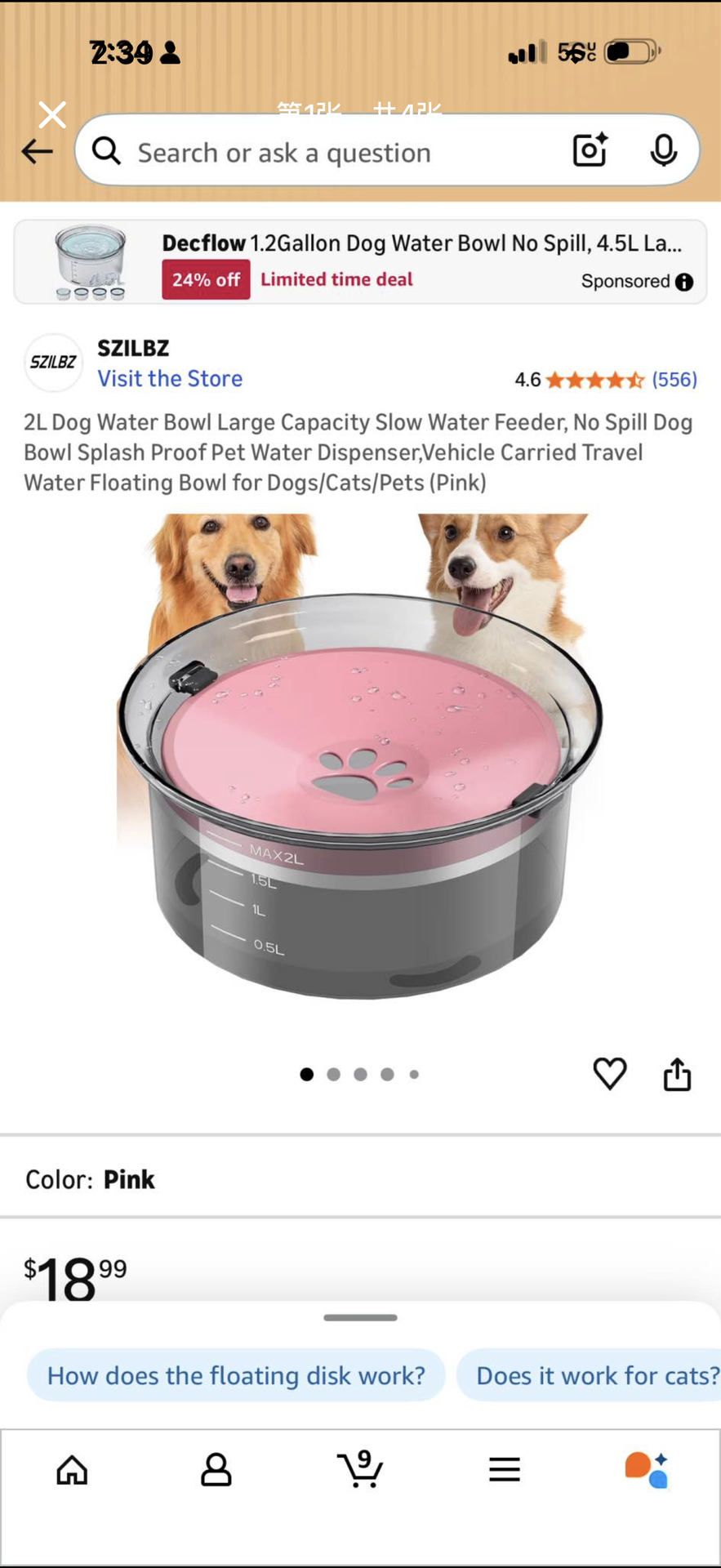The height and width of the screenshot is (1568, 721).
Task: Open the pink dog water bowl image
Action: click(360, 756)
